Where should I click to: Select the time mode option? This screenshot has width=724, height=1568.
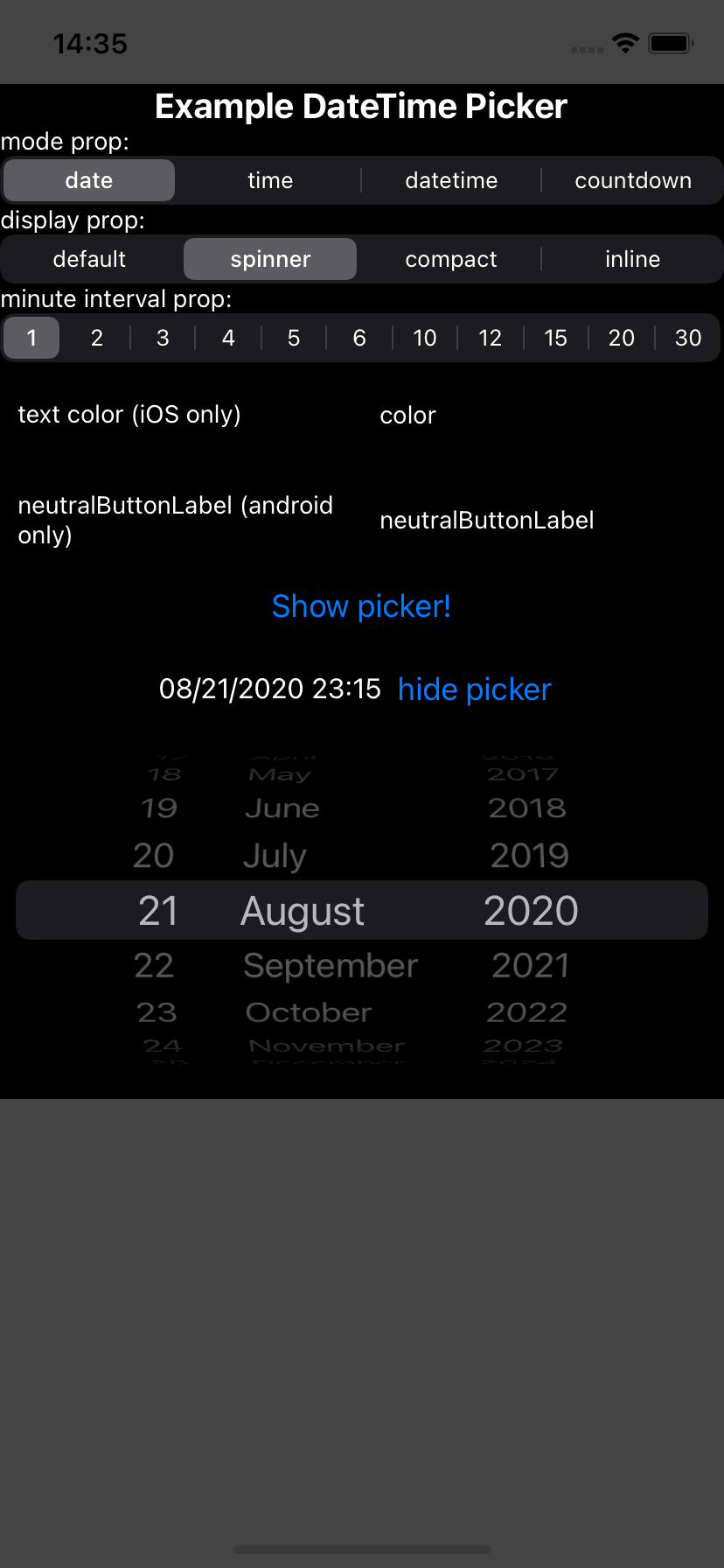pos(270,180)
